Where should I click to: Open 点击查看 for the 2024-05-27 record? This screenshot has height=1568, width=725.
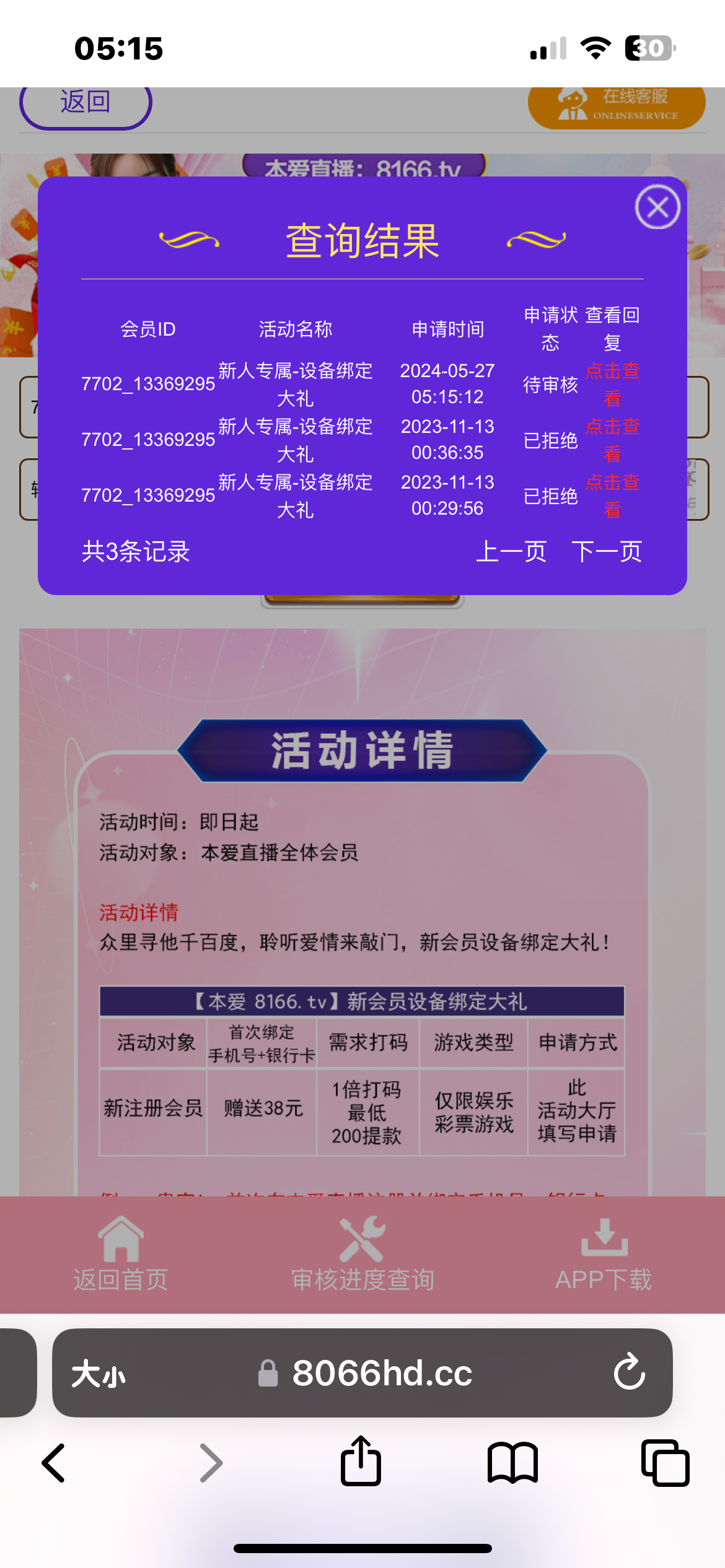(612, 384)
